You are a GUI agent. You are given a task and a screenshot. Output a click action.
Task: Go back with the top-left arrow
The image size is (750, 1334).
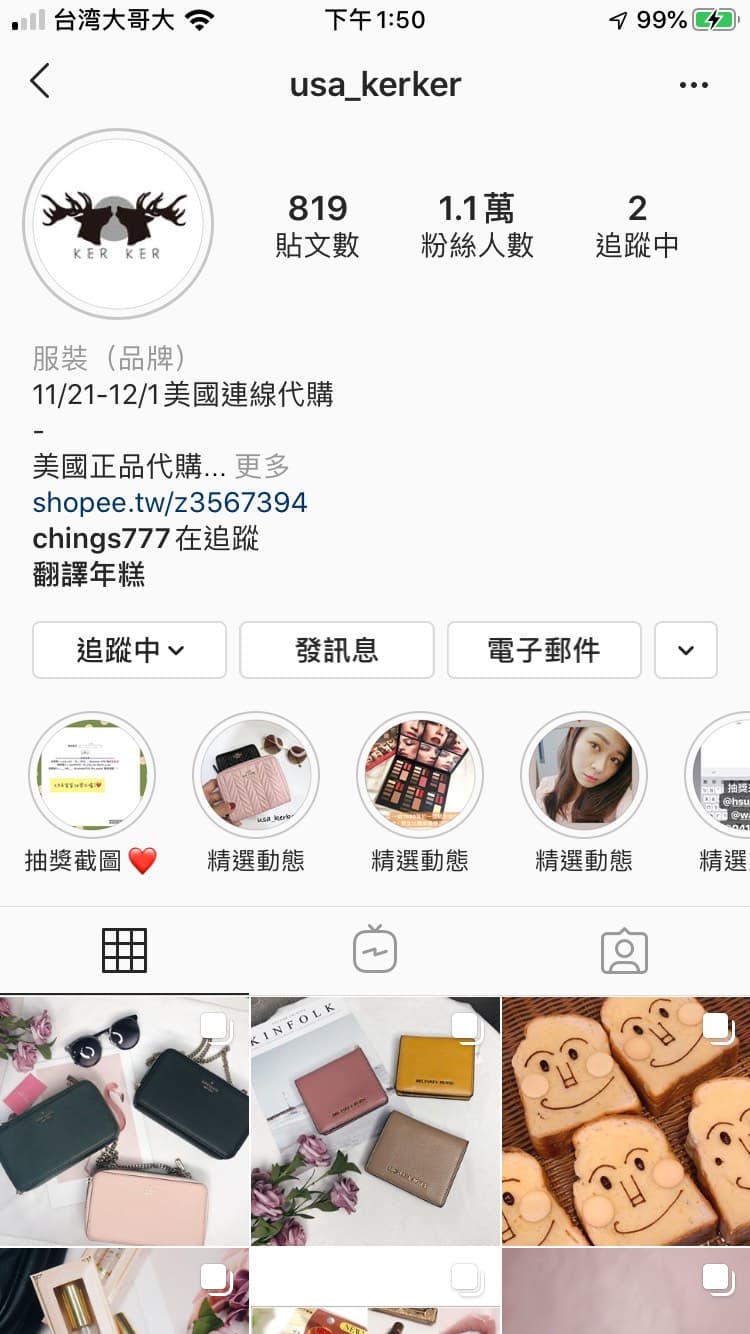[x=40, y=82]
